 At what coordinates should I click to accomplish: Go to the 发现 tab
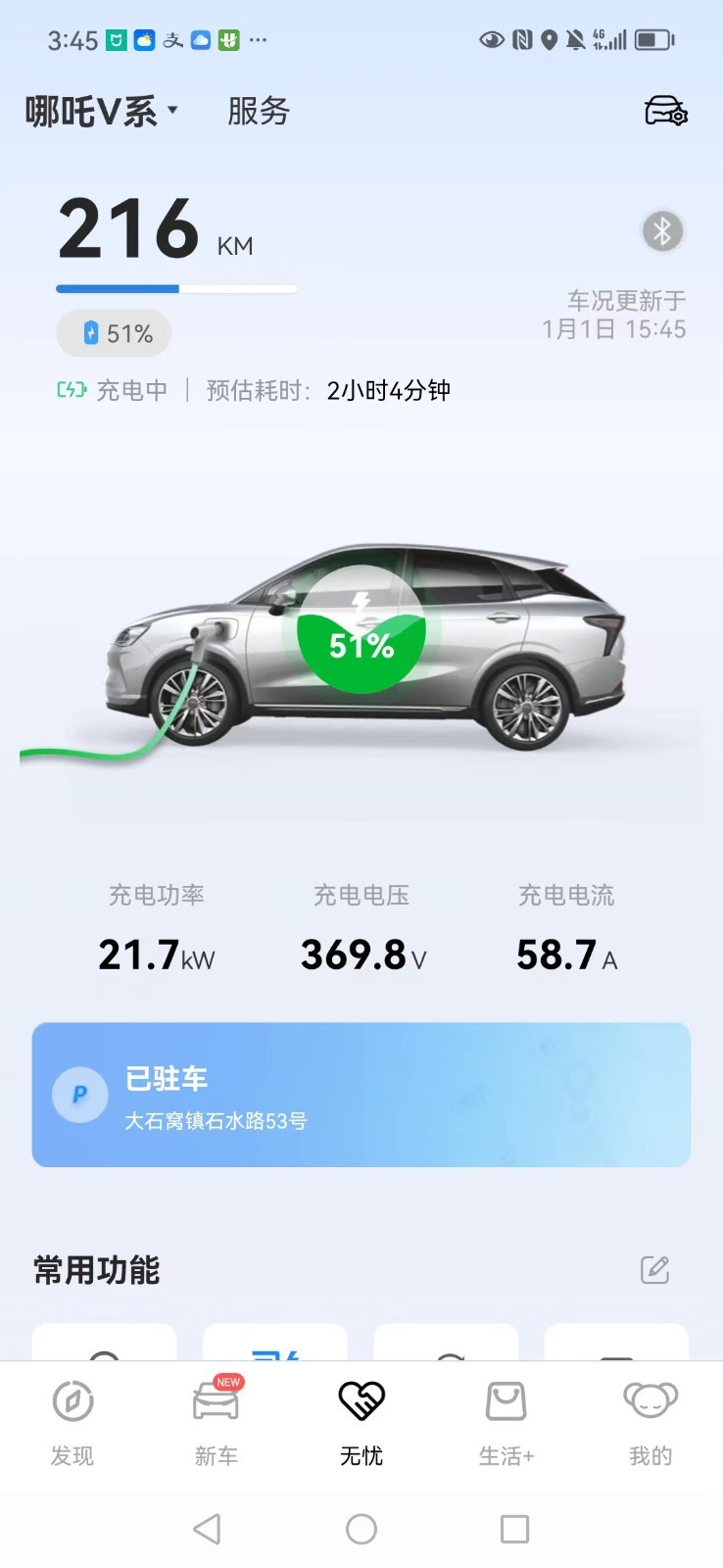coord(72,1421)
